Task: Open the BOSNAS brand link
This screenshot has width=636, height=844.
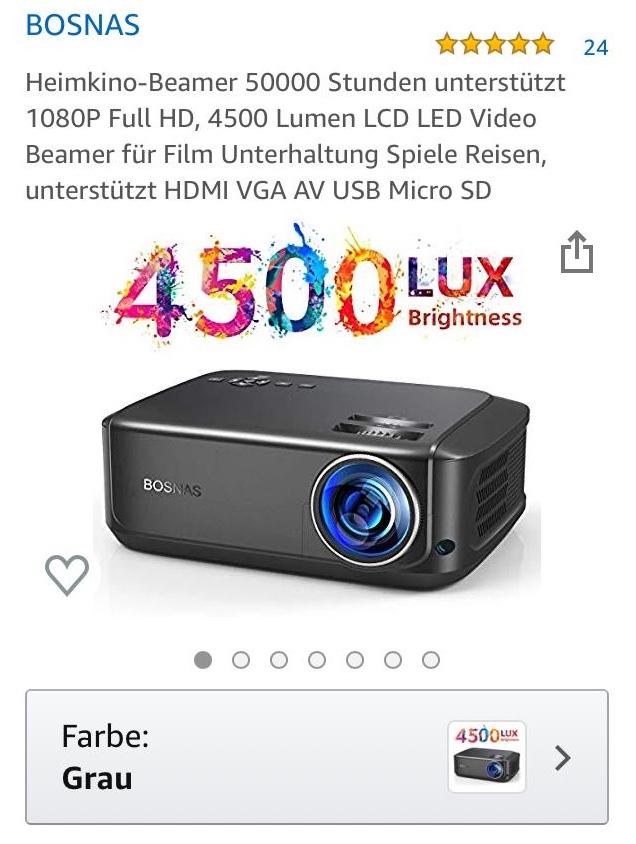Action: (x=82, y=26)
